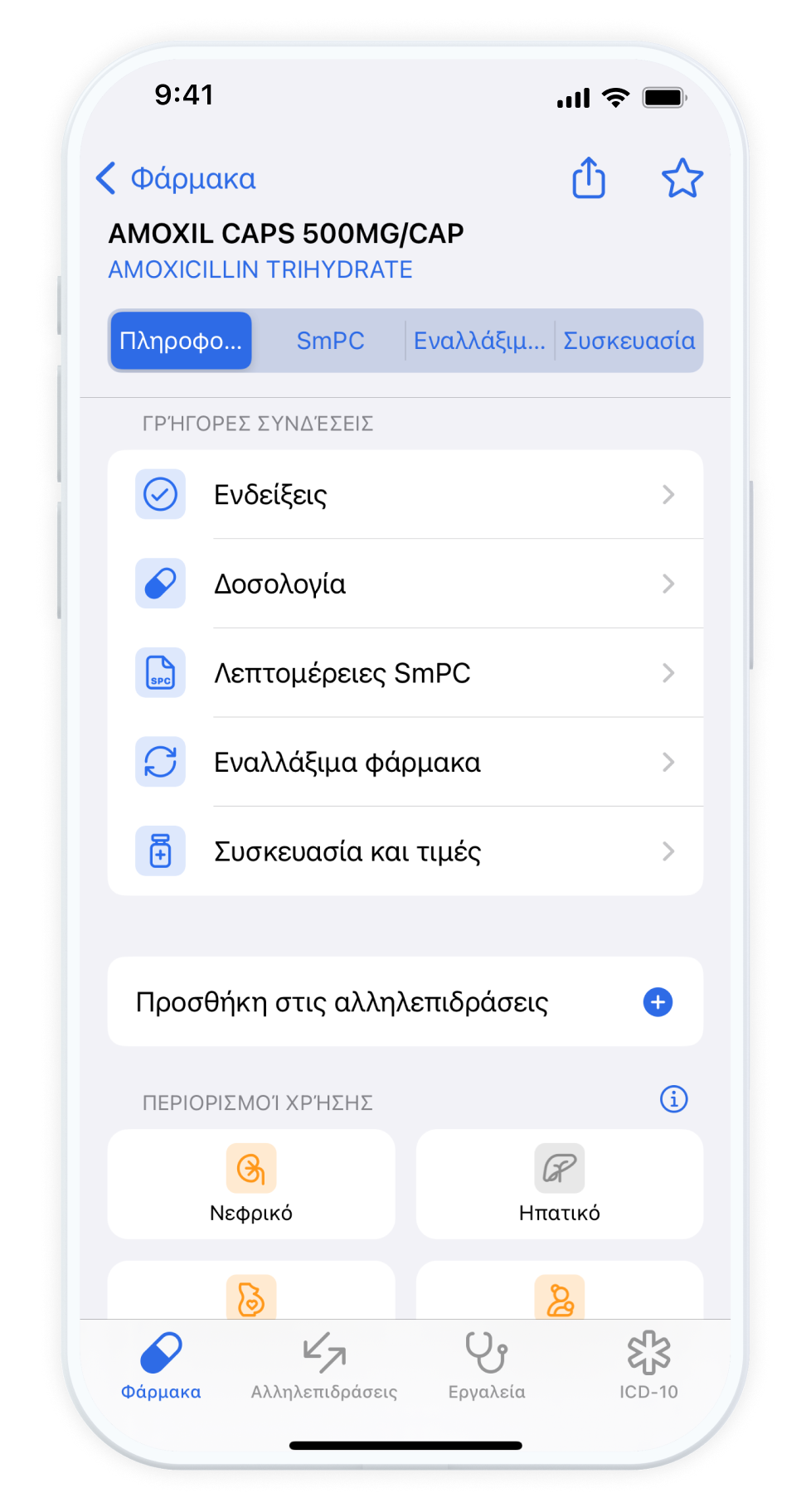Switch to ICD-10 bottom tab
Image resolution: width=806 pixels, height=1512 pixels.
tap(648, 1365)
